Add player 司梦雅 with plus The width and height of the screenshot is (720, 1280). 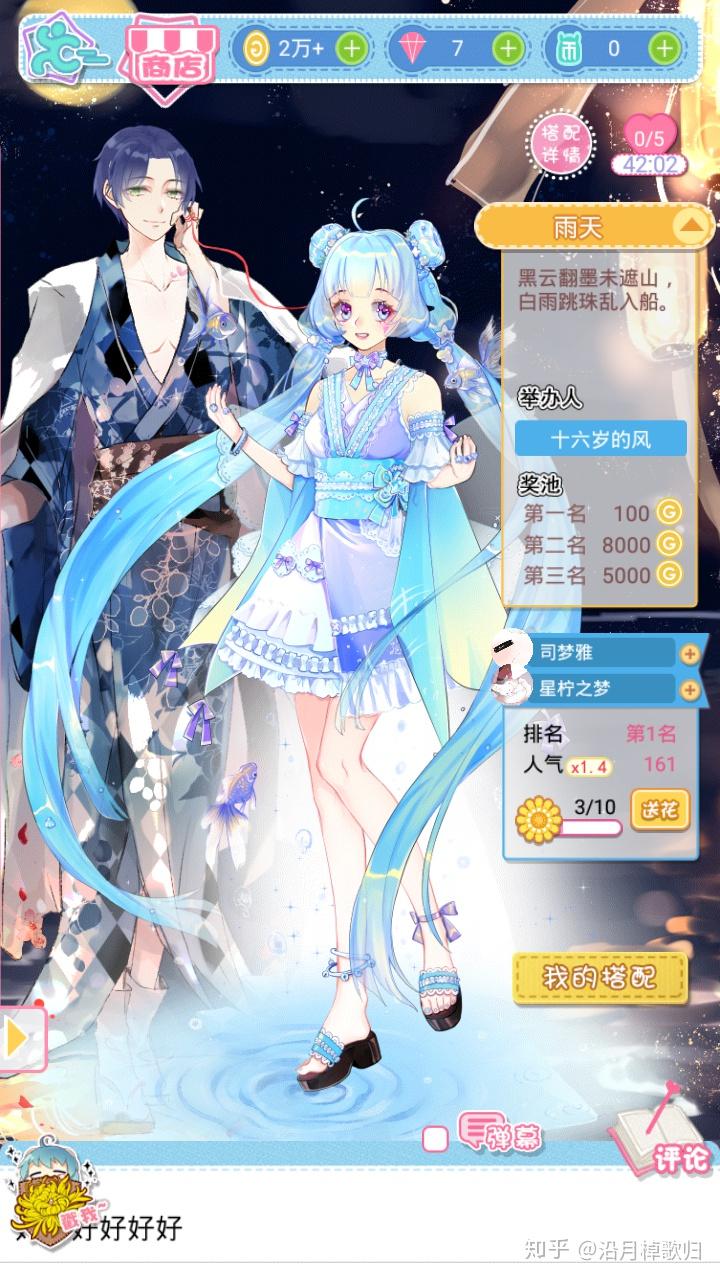688,654
